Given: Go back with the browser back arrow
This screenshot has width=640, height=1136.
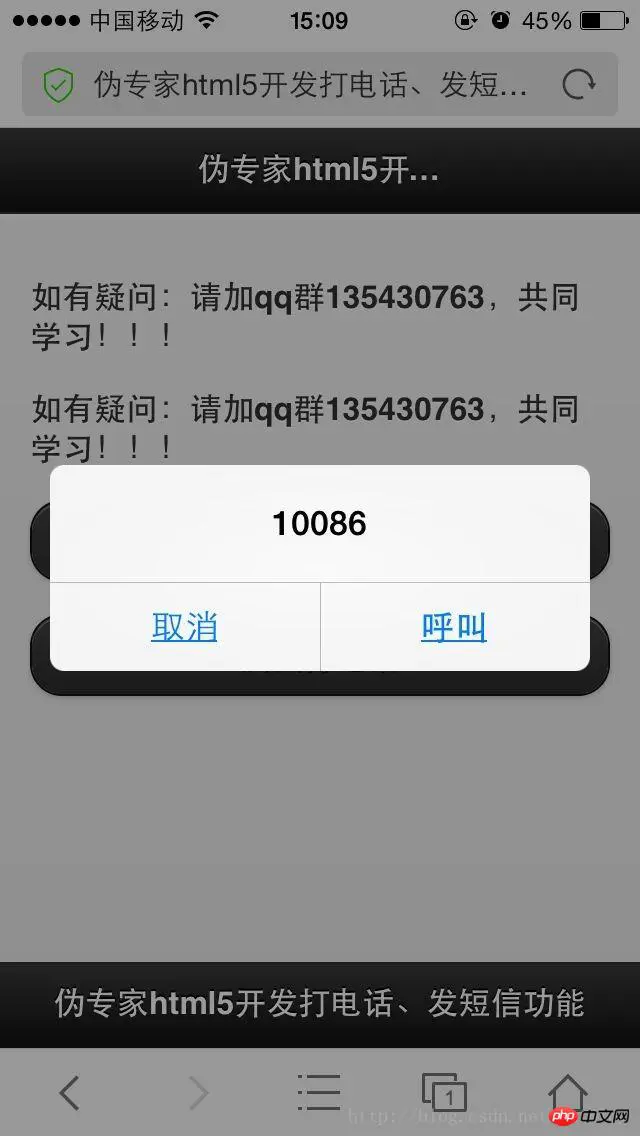Looking at the screenshot, I should pos(69,1093).
